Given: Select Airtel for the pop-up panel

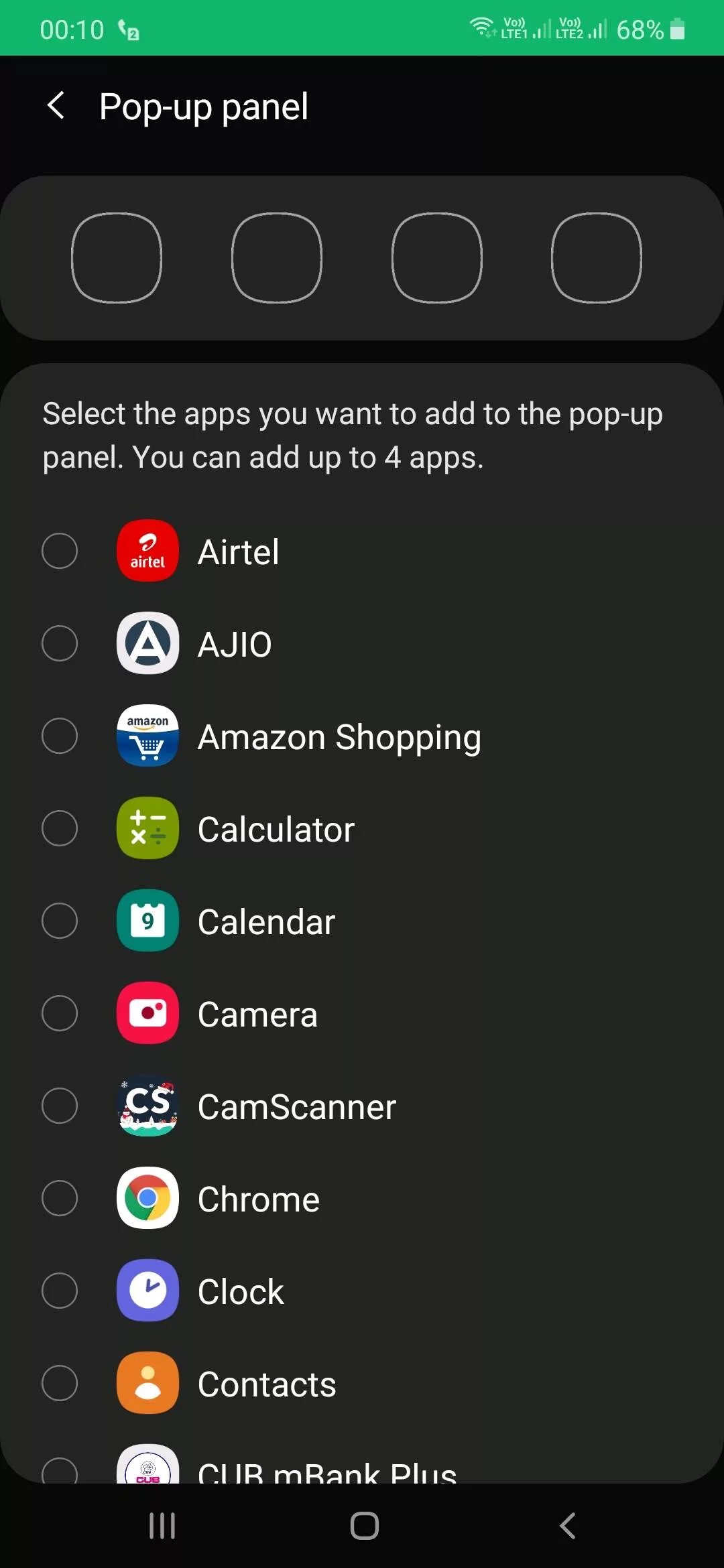Looking at the screenshot, I should [x=362, y=551].
